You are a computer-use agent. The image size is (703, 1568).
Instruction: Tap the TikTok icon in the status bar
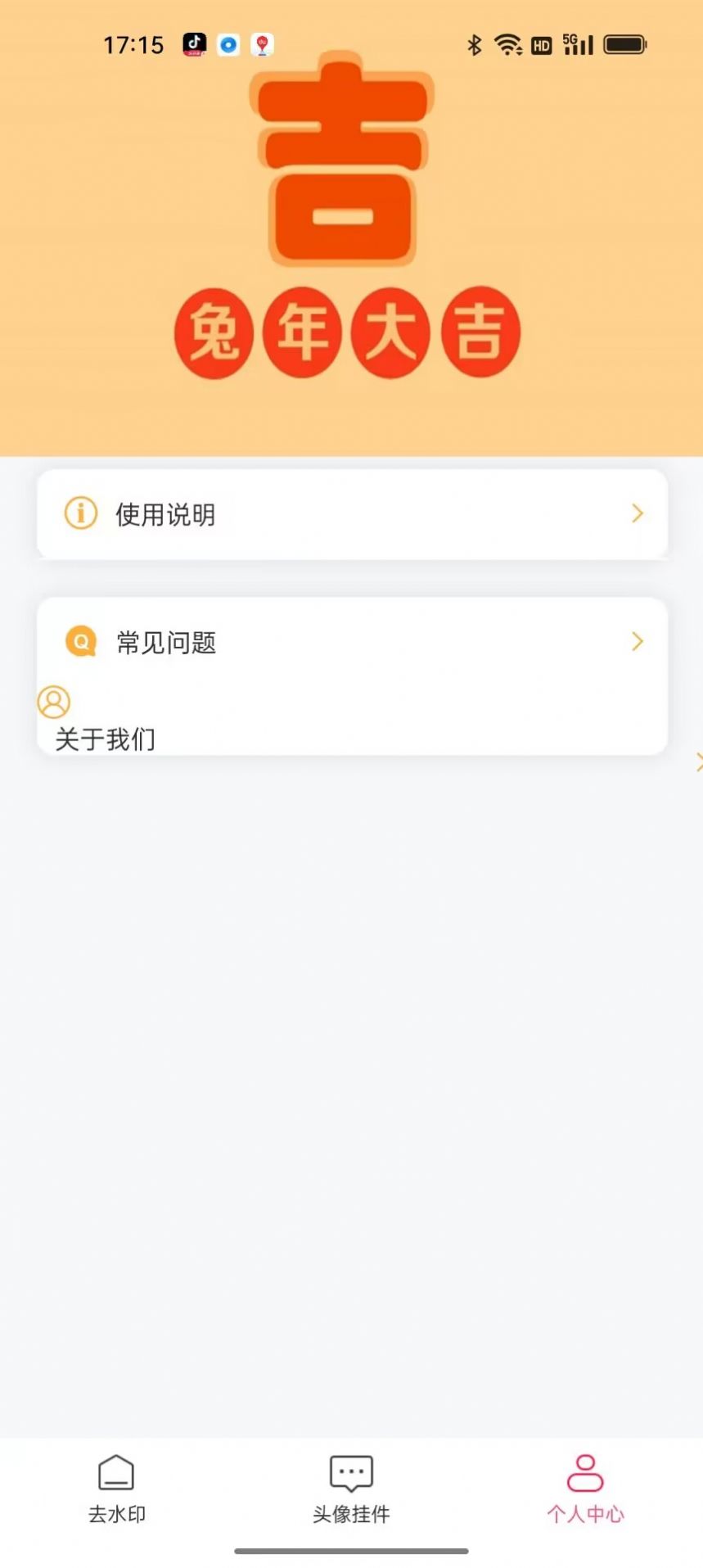pyautogui.click(x=194, y=44)
